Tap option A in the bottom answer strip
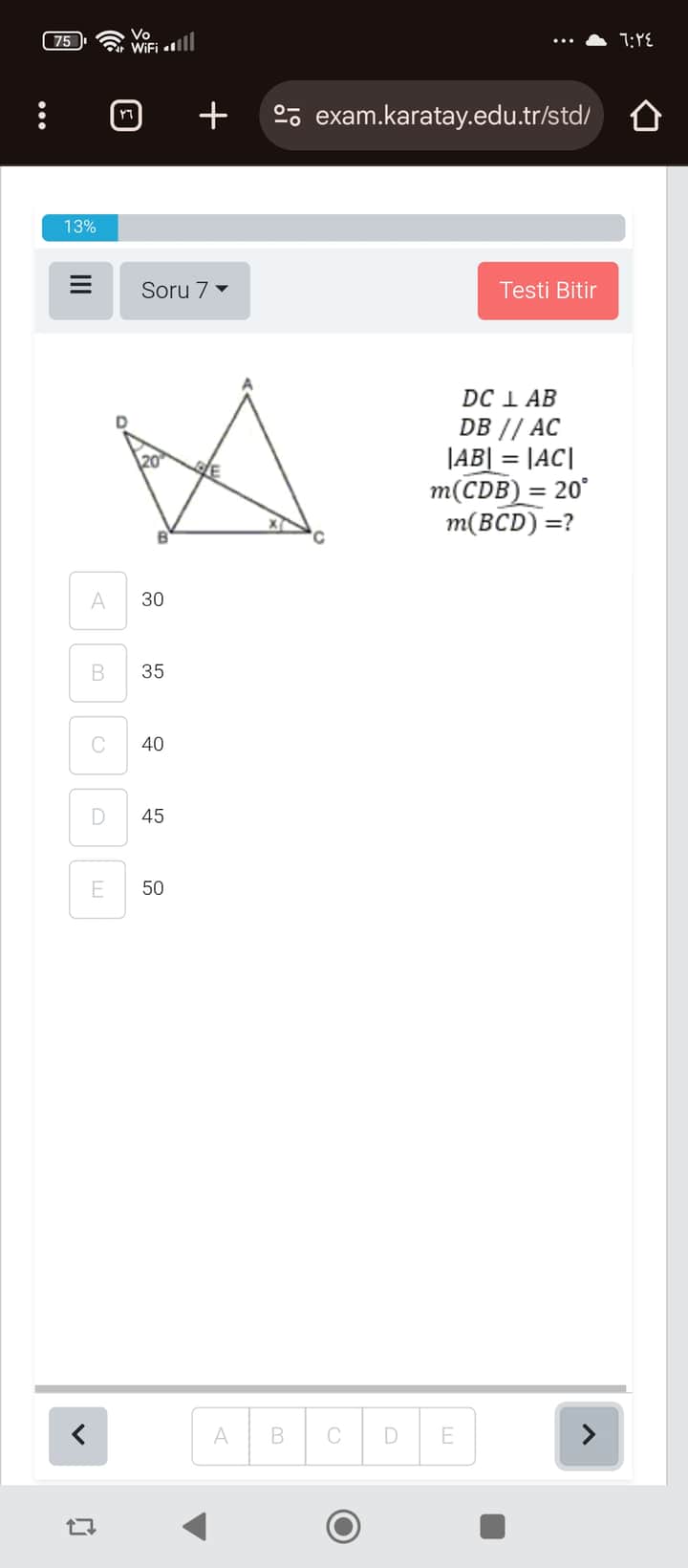688x1568 pixels. coord(221,1435)
